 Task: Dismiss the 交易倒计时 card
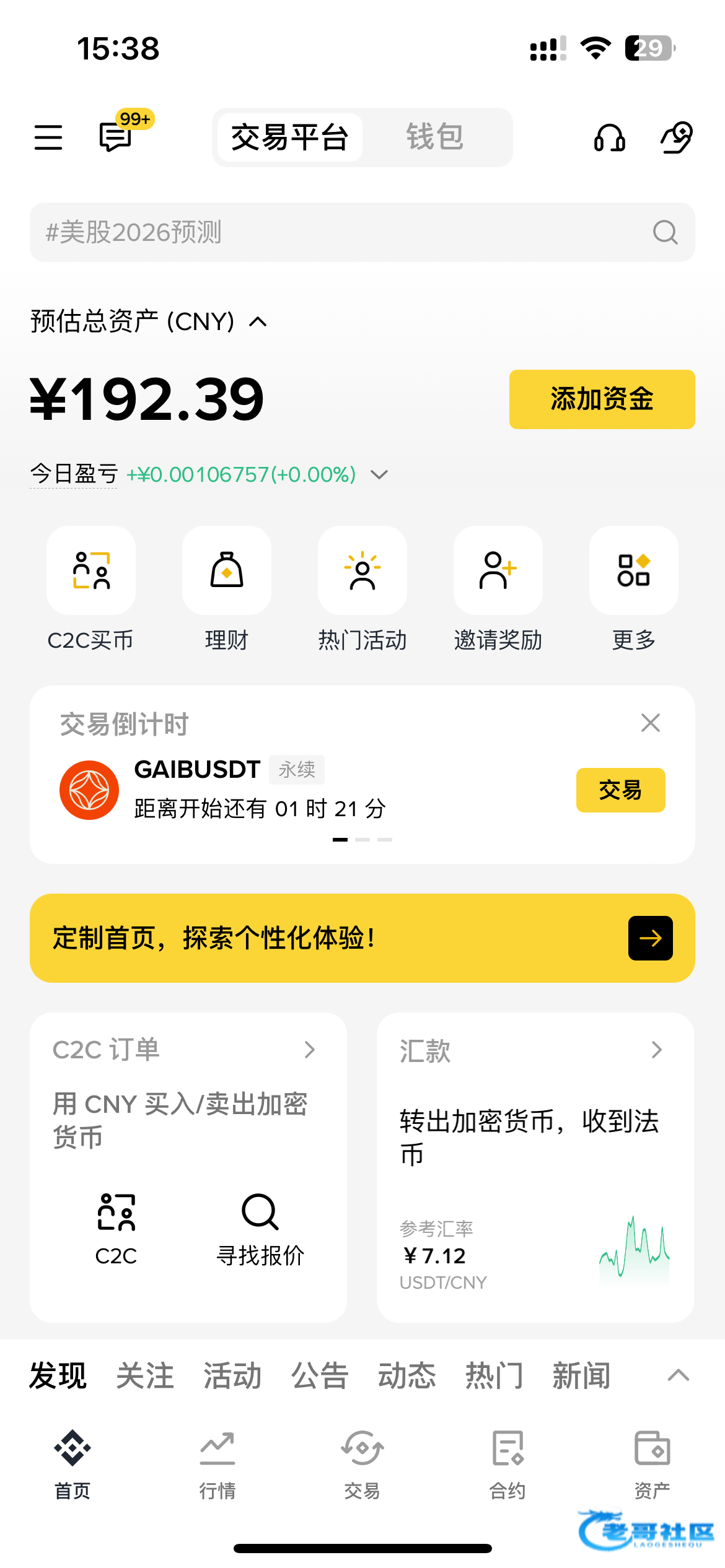click(651, 723)
